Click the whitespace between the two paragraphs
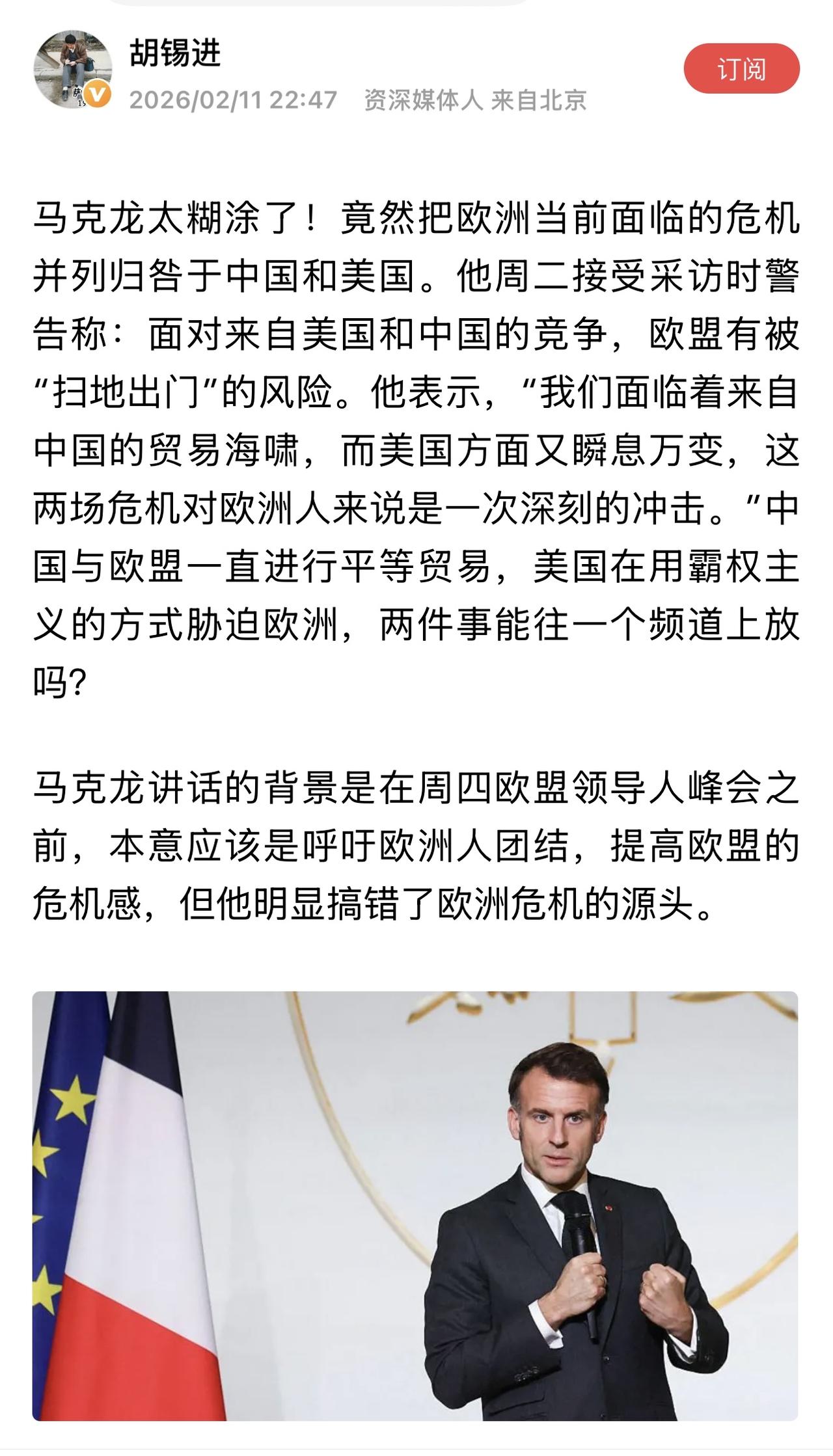The width and height of the screenshot is (833, 1456). coord(416,729)
